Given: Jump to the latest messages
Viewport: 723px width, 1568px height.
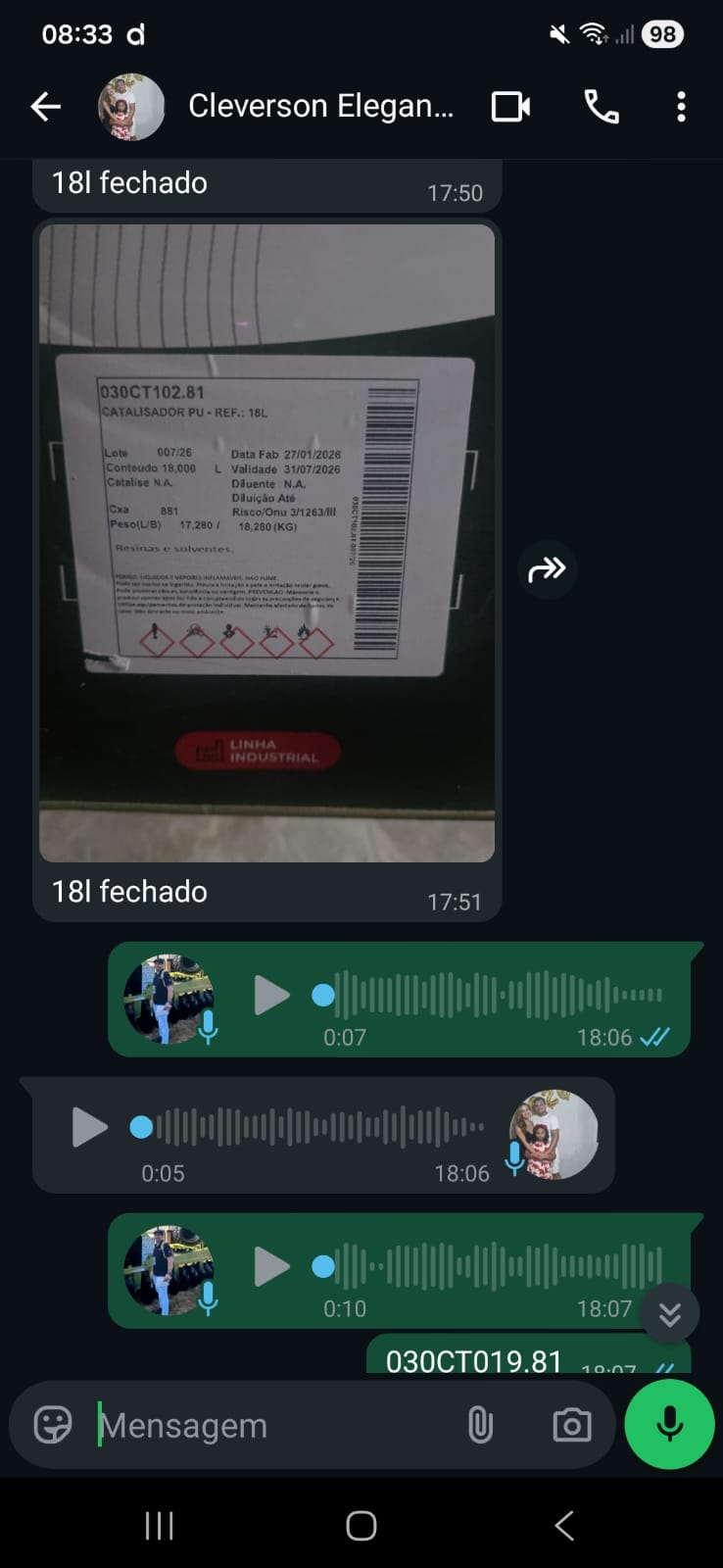Looking at the screenshot, I should coord(670,1313).
